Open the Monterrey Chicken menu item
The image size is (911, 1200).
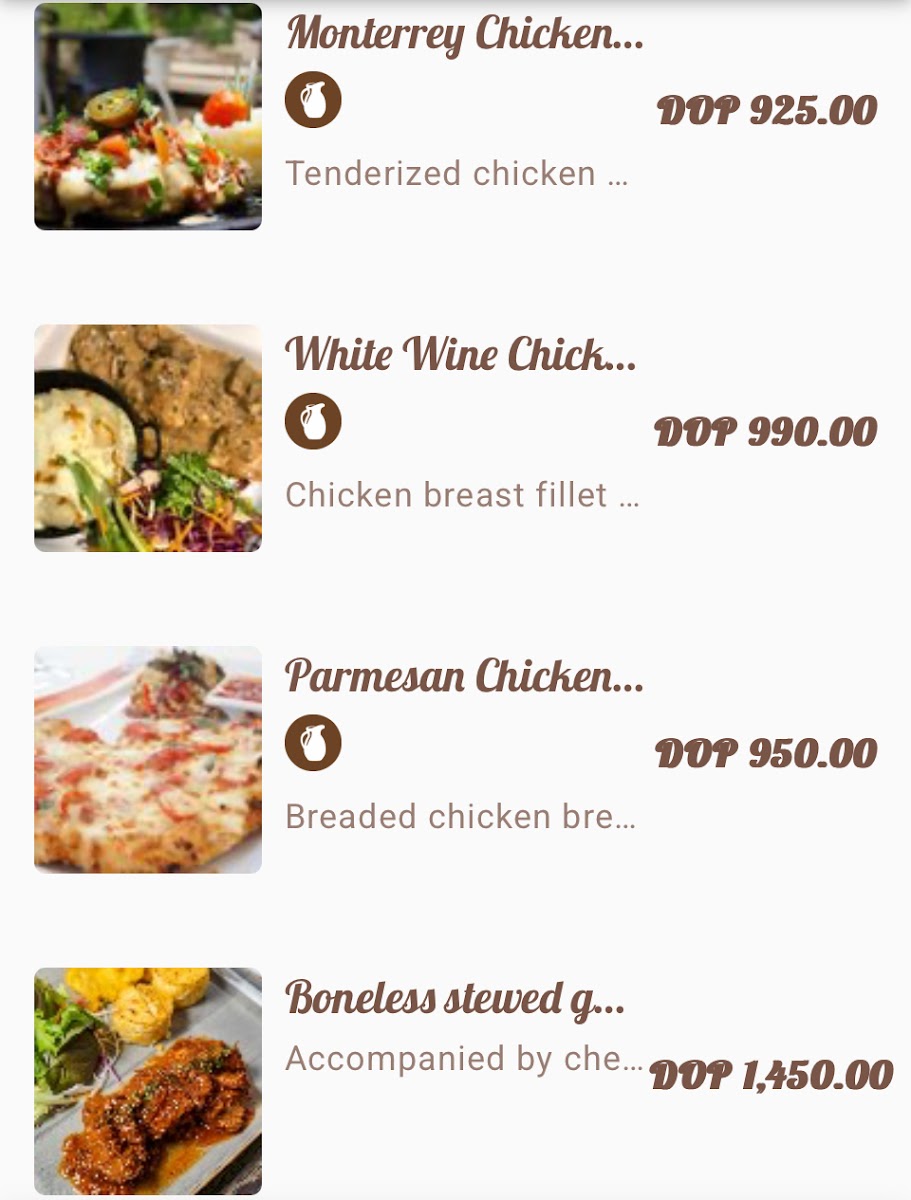465,36
